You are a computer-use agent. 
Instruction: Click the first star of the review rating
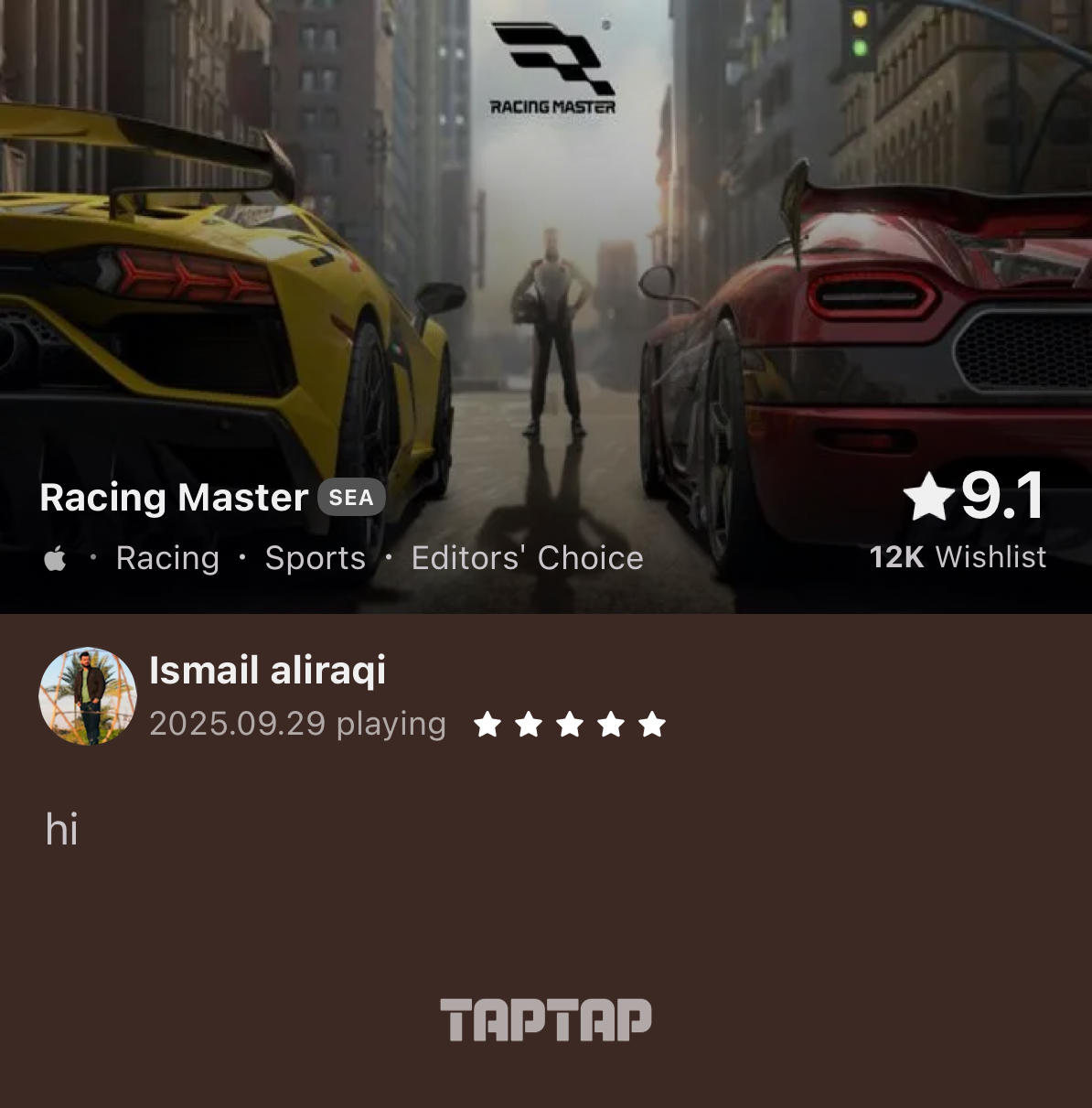488,724
